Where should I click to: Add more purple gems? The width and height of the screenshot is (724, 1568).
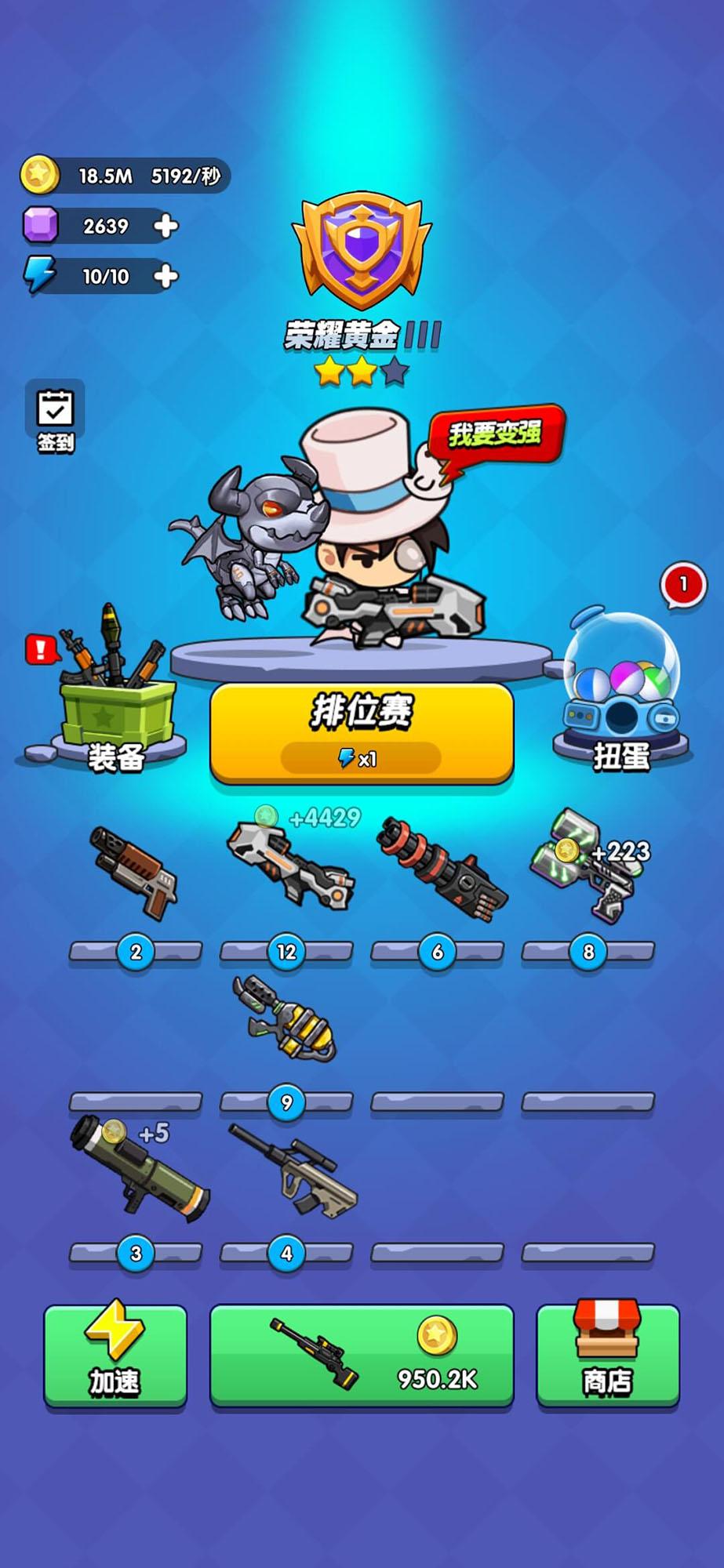pos(166,227)
